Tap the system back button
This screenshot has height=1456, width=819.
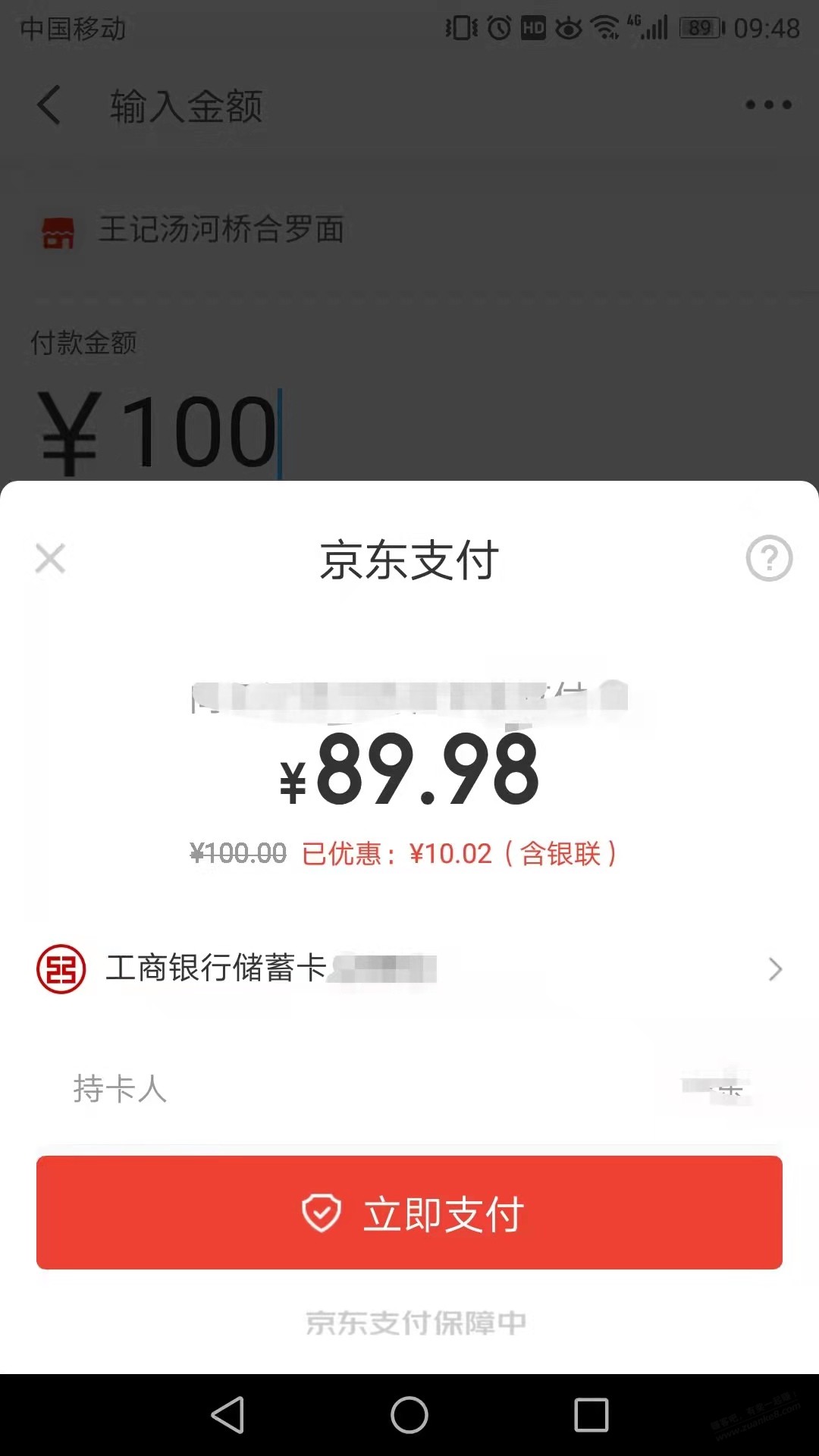tap(227, 1415)
